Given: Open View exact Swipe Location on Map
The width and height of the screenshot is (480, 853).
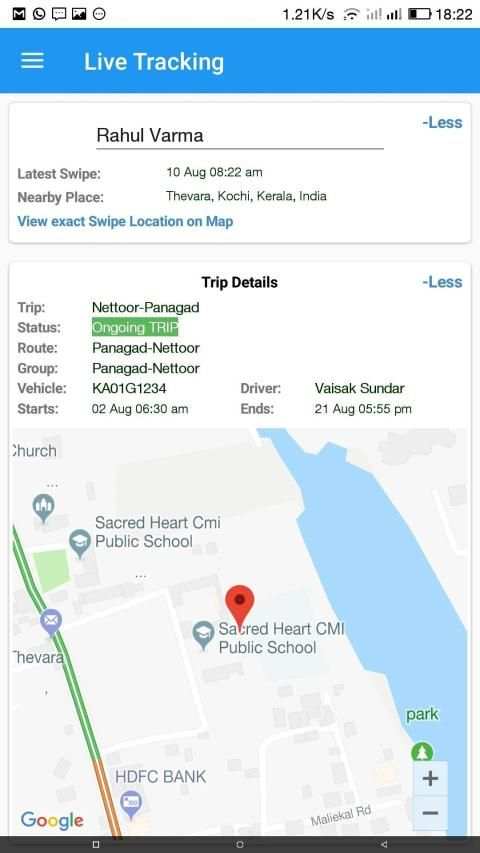Looking at the screenshot, I should pos(125,221).
